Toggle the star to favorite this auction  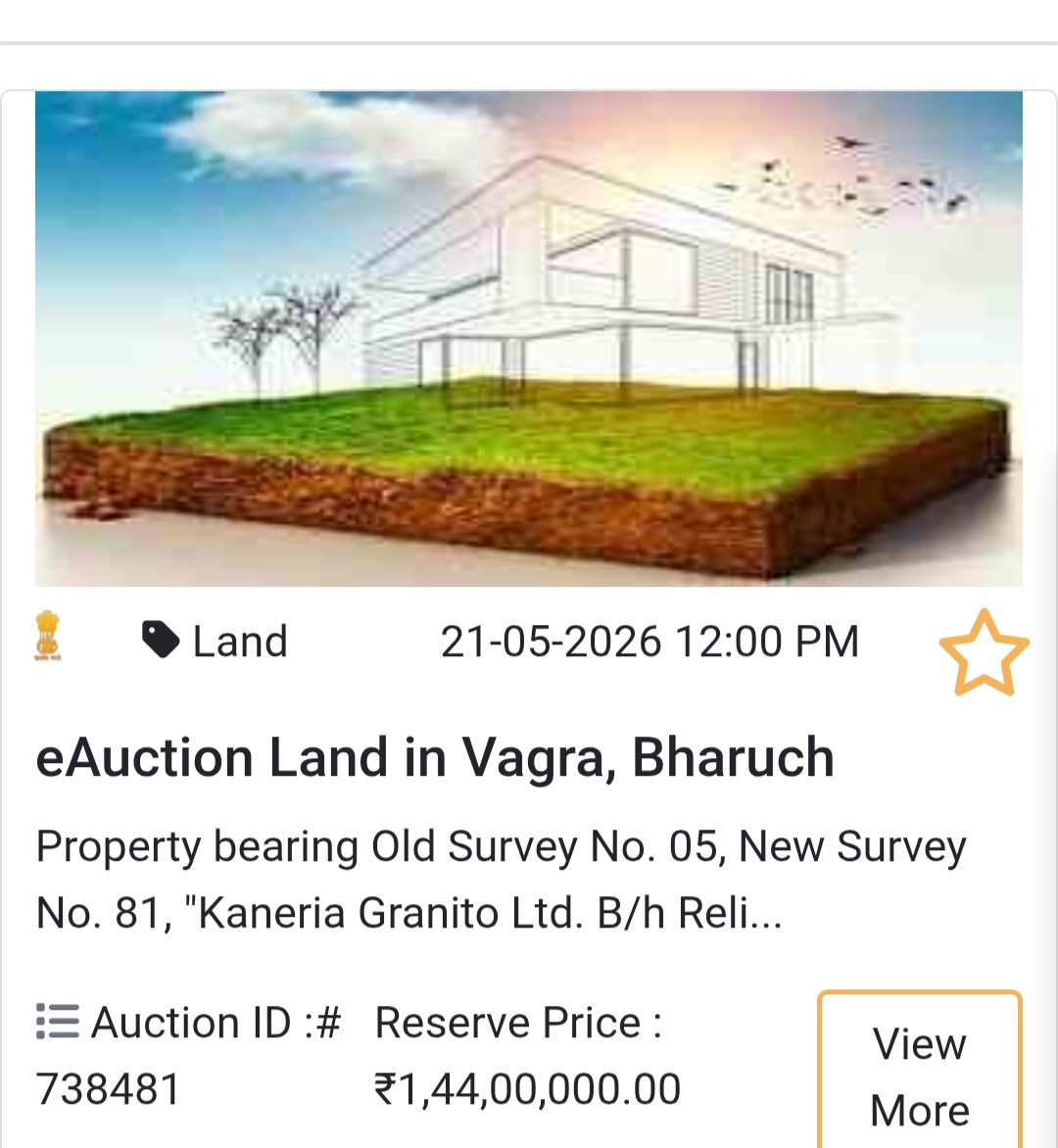[x=986, y=650]
